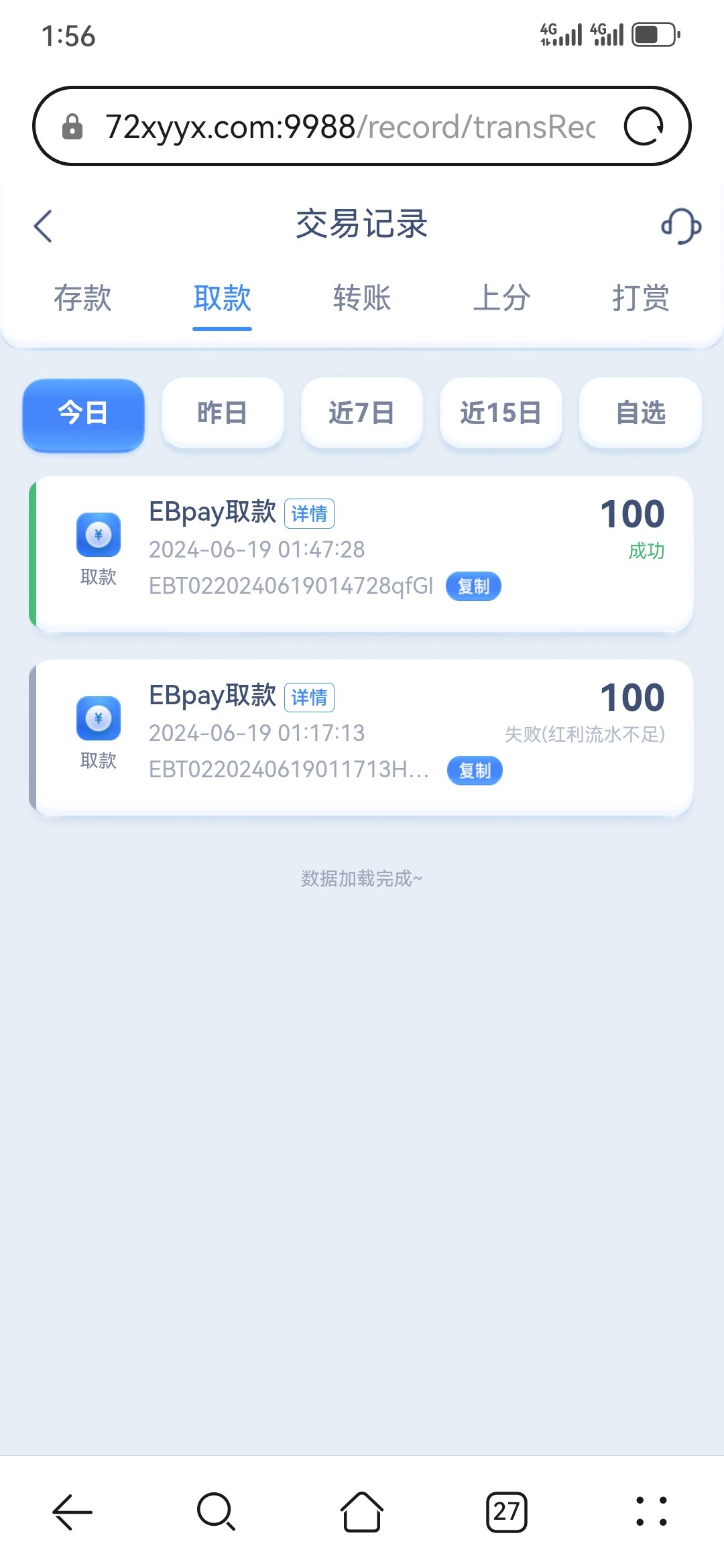This screenshot has height=1568, width=724.
Task: Open 详情 for the 01:47:28 withdrawal
Action: click(309, 514)
